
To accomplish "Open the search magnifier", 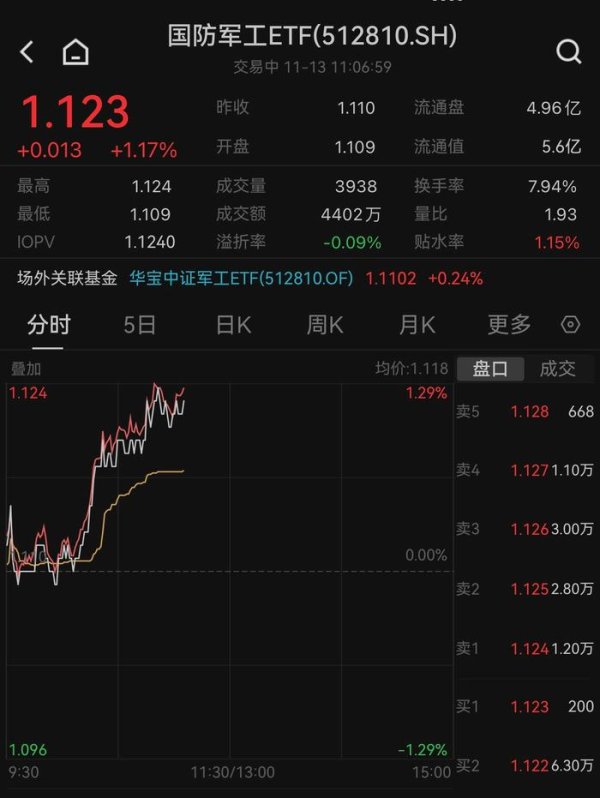I will [x=568, y=52].
